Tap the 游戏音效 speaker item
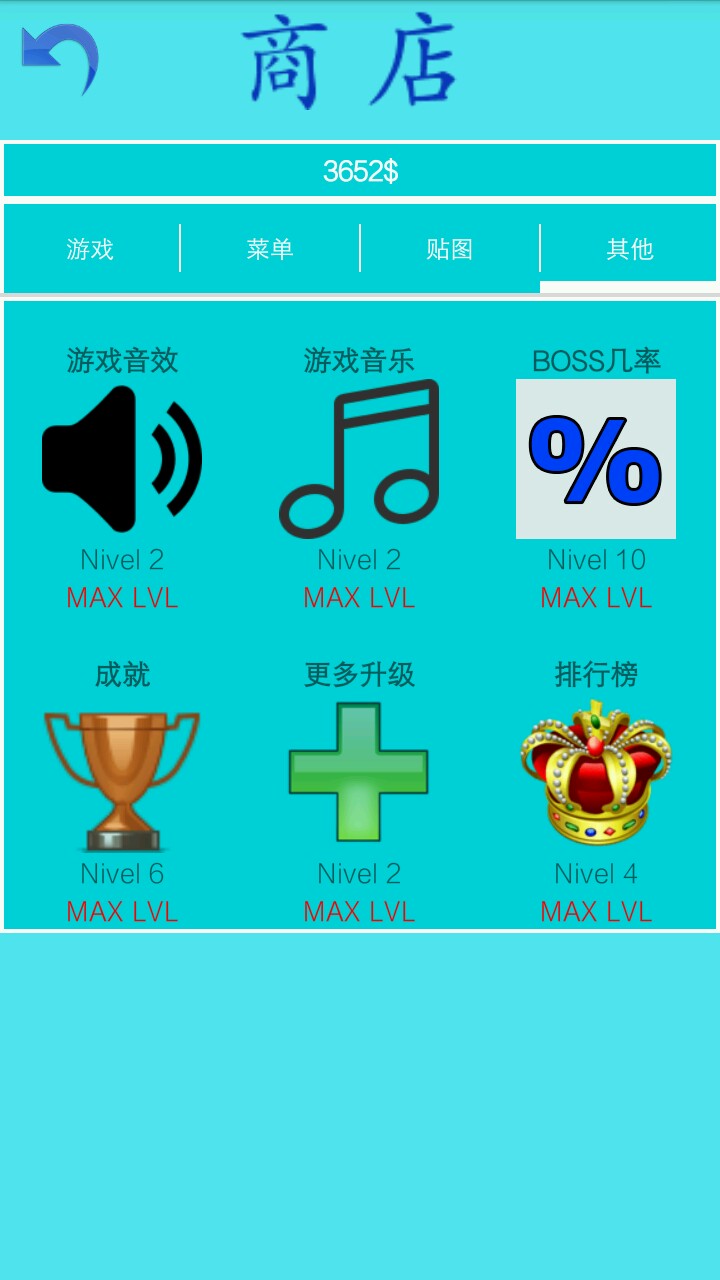720x1280 pixels. tap(122, 459)
